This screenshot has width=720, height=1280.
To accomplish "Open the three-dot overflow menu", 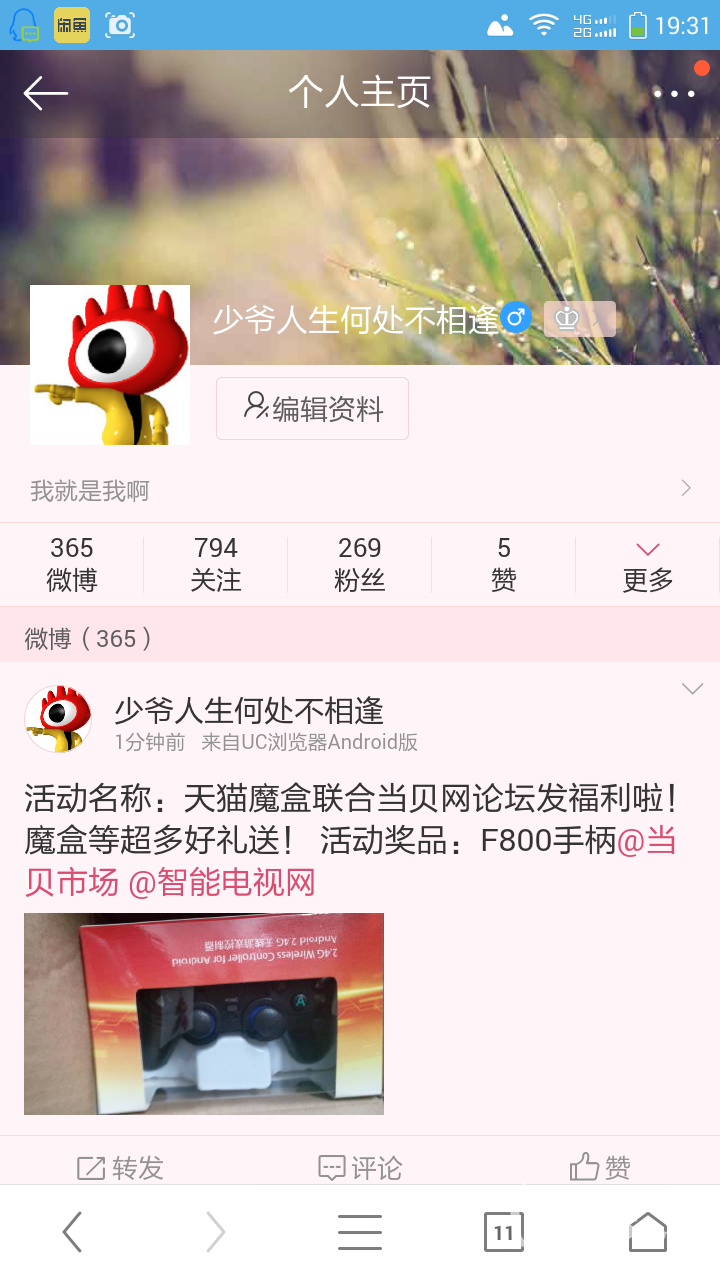I will (x=674, y=94).
